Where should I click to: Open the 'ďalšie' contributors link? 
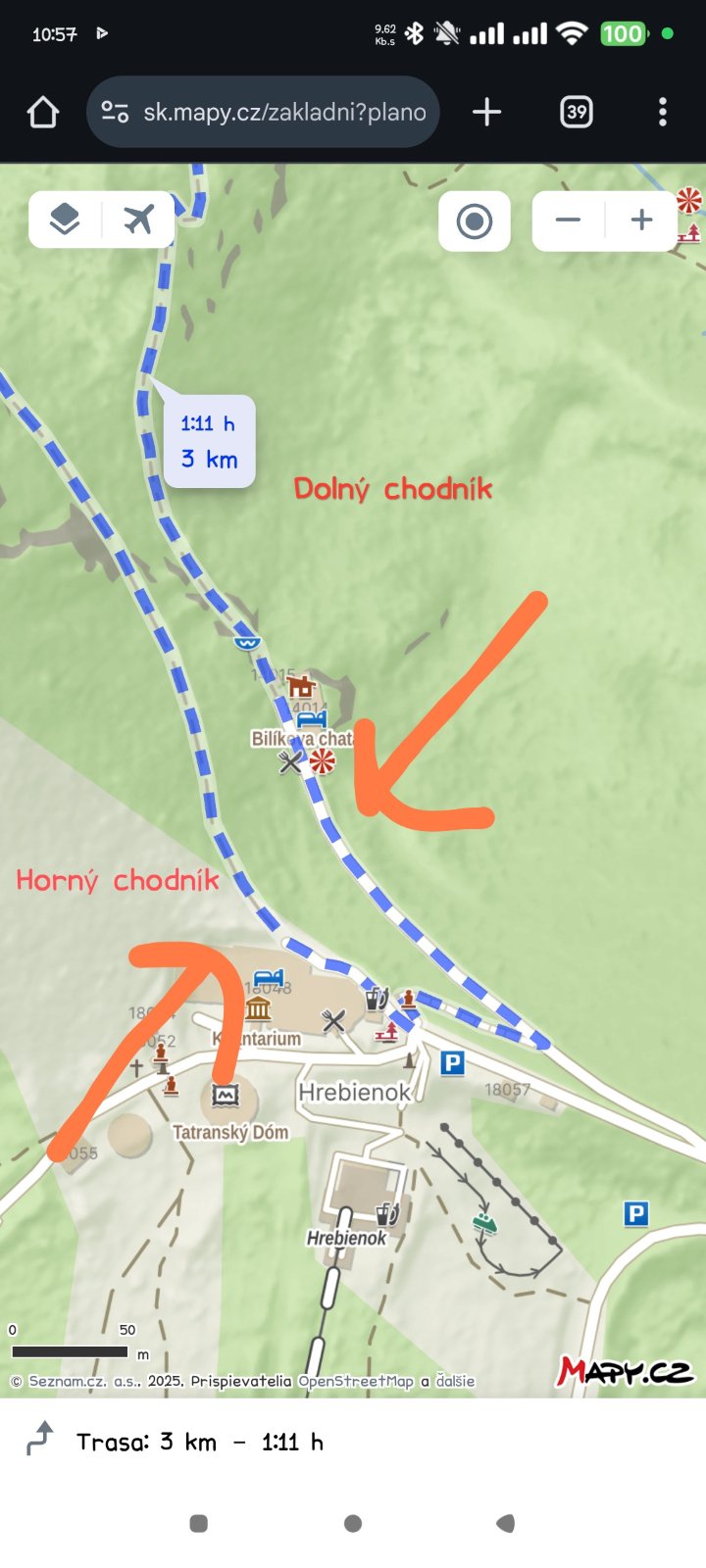[x=455, y=1381]
